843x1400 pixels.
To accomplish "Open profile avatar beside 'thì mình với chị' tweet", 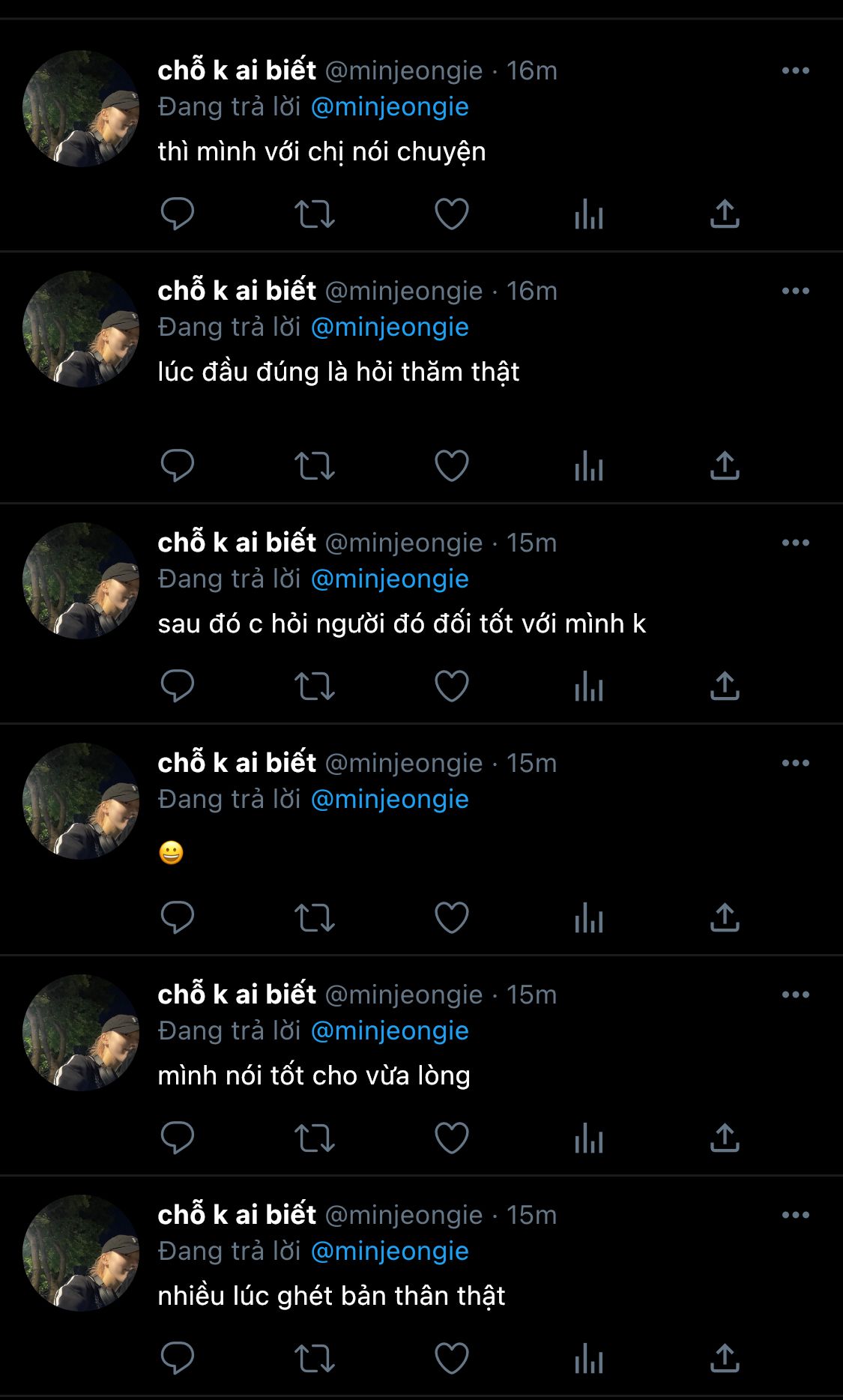I will point(81,109).
